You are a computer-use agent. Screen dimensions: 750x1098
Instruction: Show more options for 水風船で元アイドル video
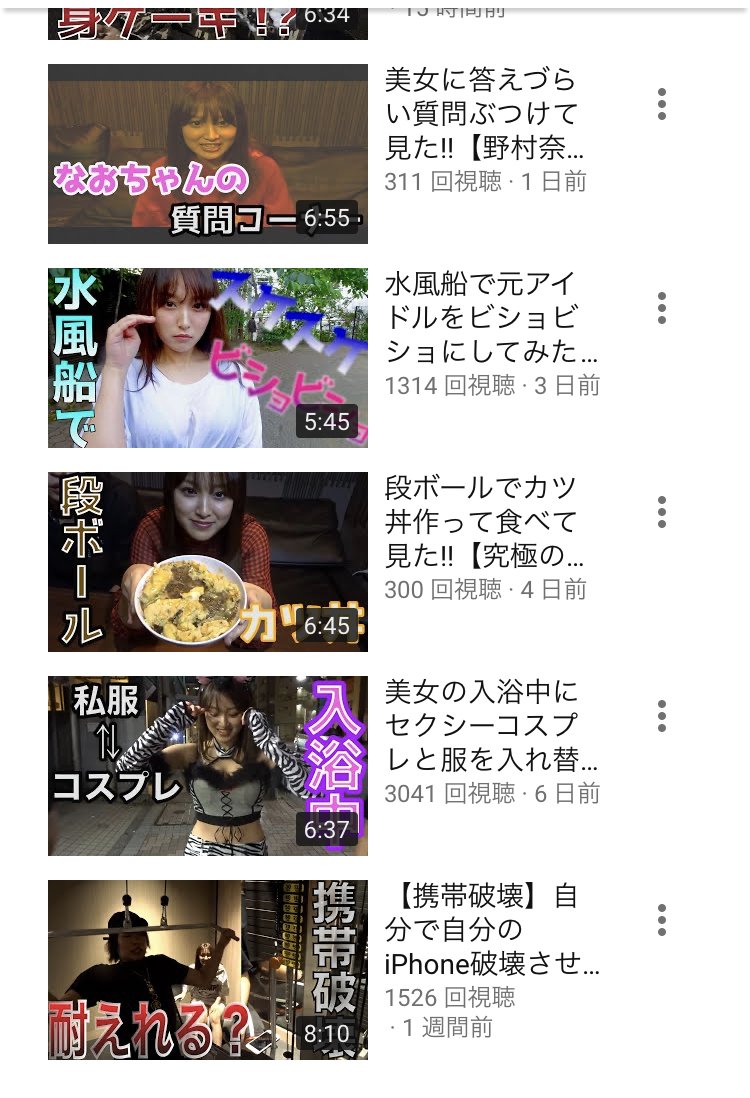point(662,308)
